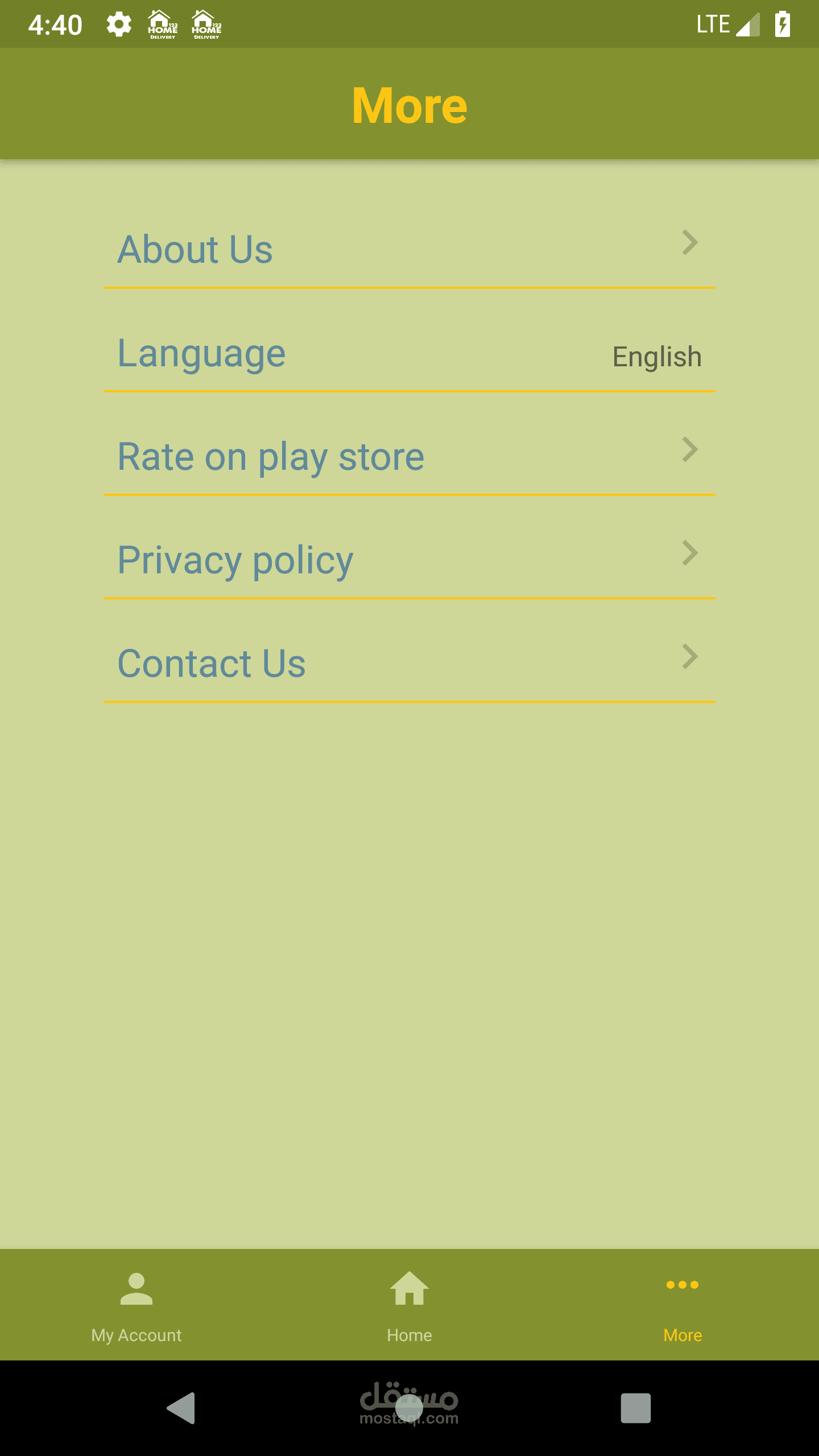The height and width of the screenshot is (1456, 819).
Task: View the Privacy policy
Action: point(408,560)
